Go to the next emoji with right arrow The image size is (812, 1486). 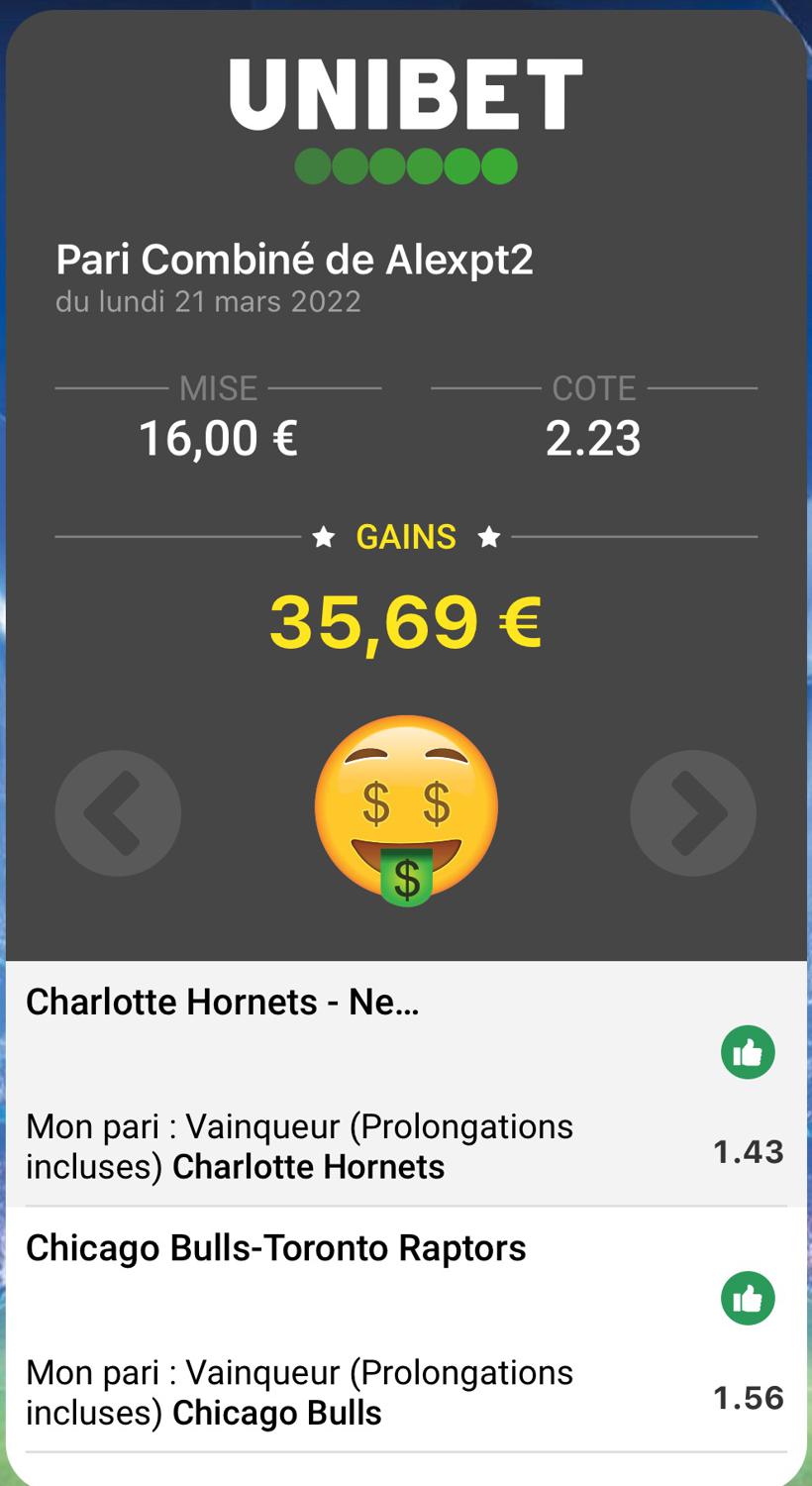coord(693,813)
